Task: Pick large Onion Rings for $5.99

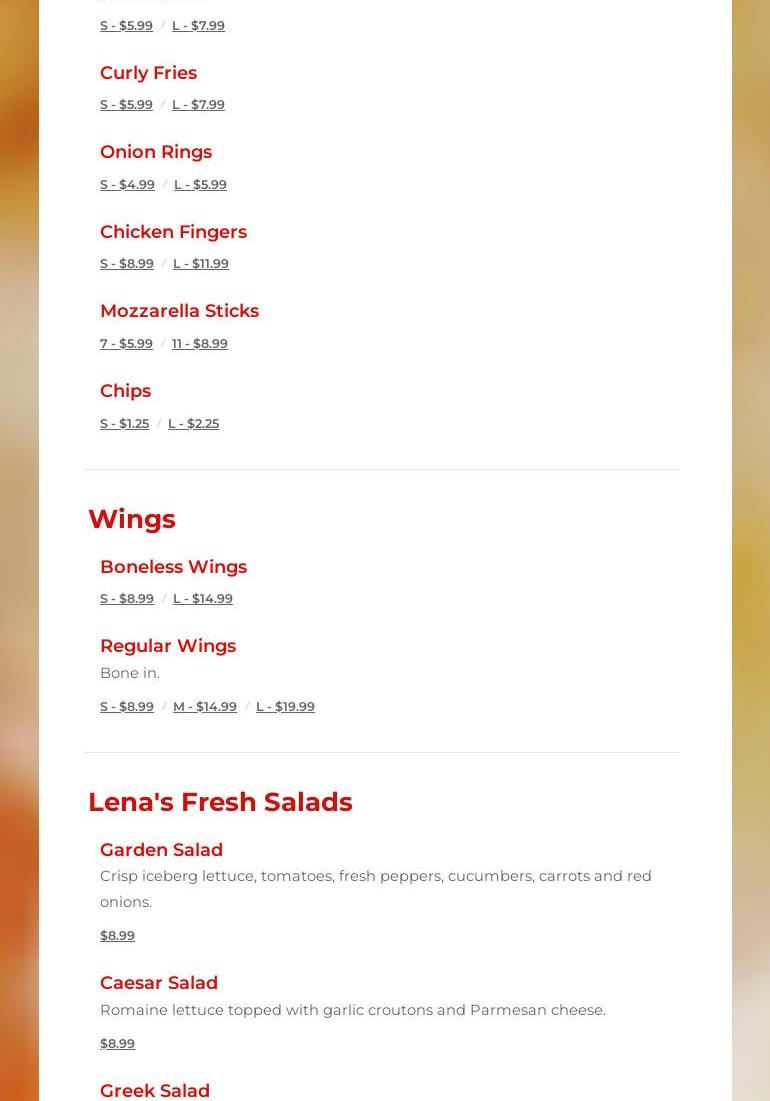Action: click(200, 185)
